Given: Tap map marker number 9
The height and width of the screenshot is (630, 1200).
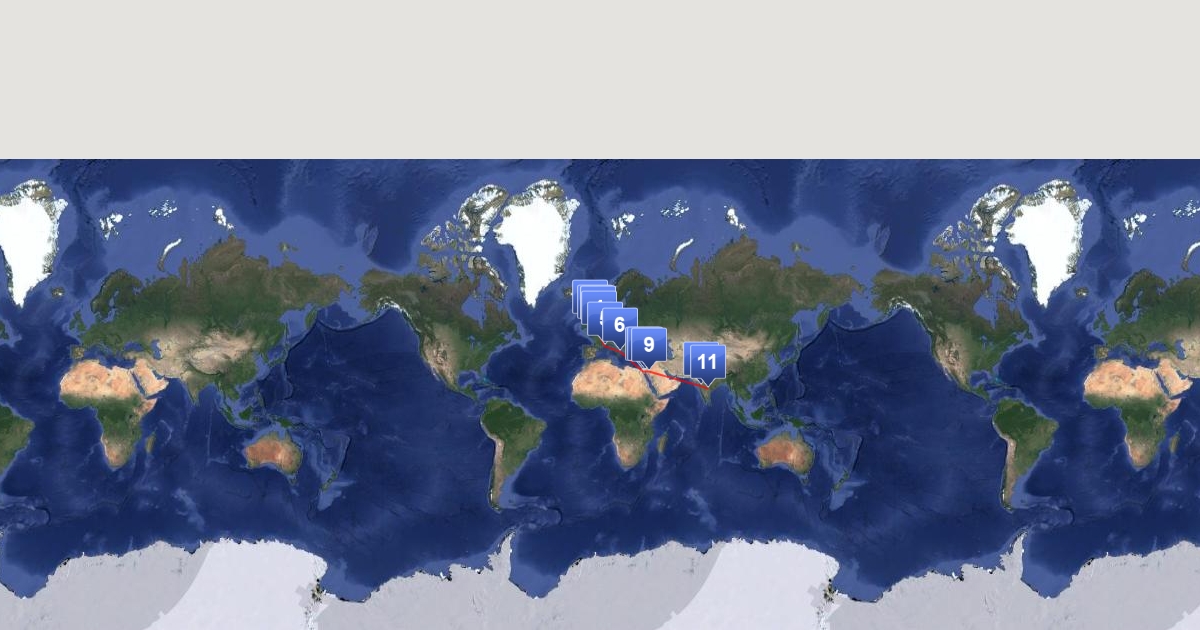Looking at the screenshot, I should (x=649, y=345).
